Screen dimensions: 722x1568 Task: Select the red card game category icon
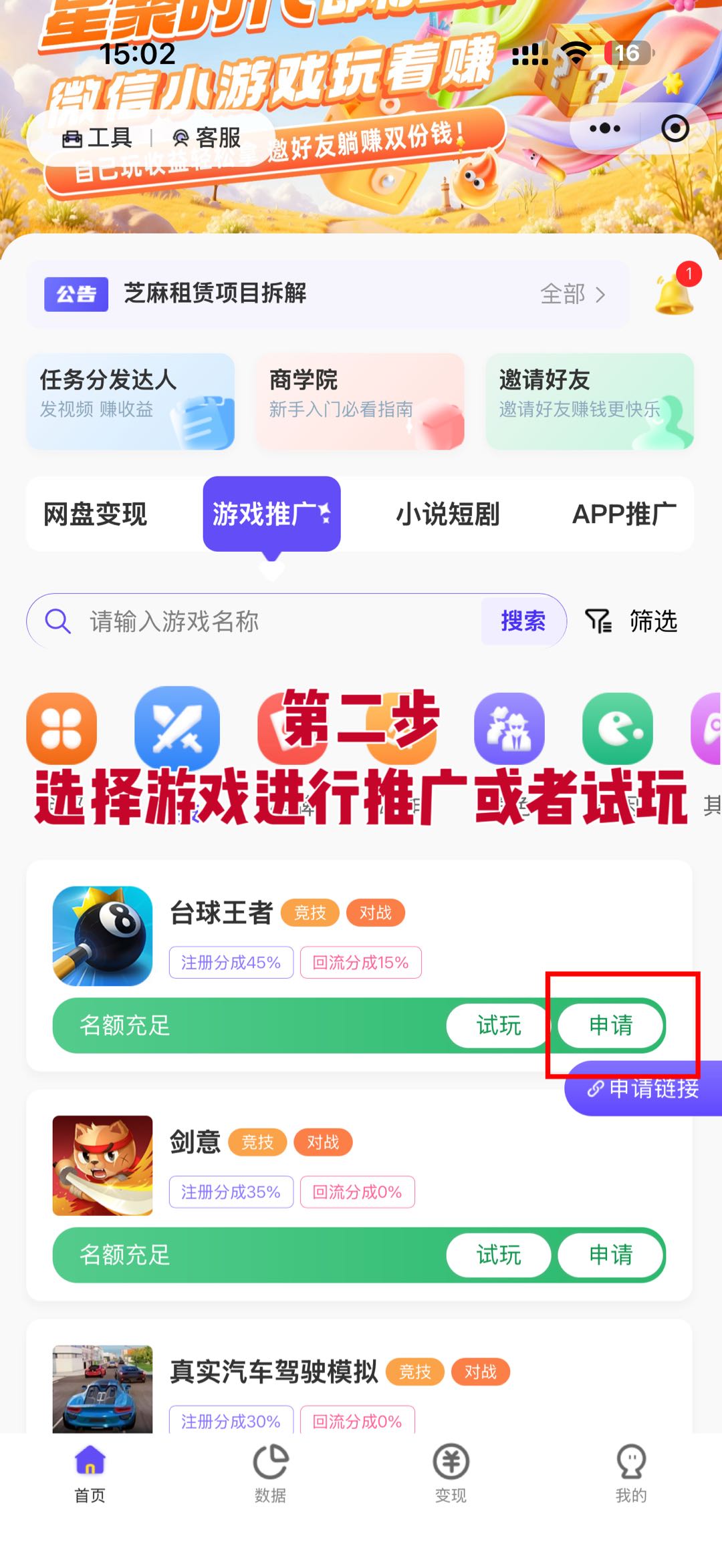pyautogui.click(x=292, y=728)
